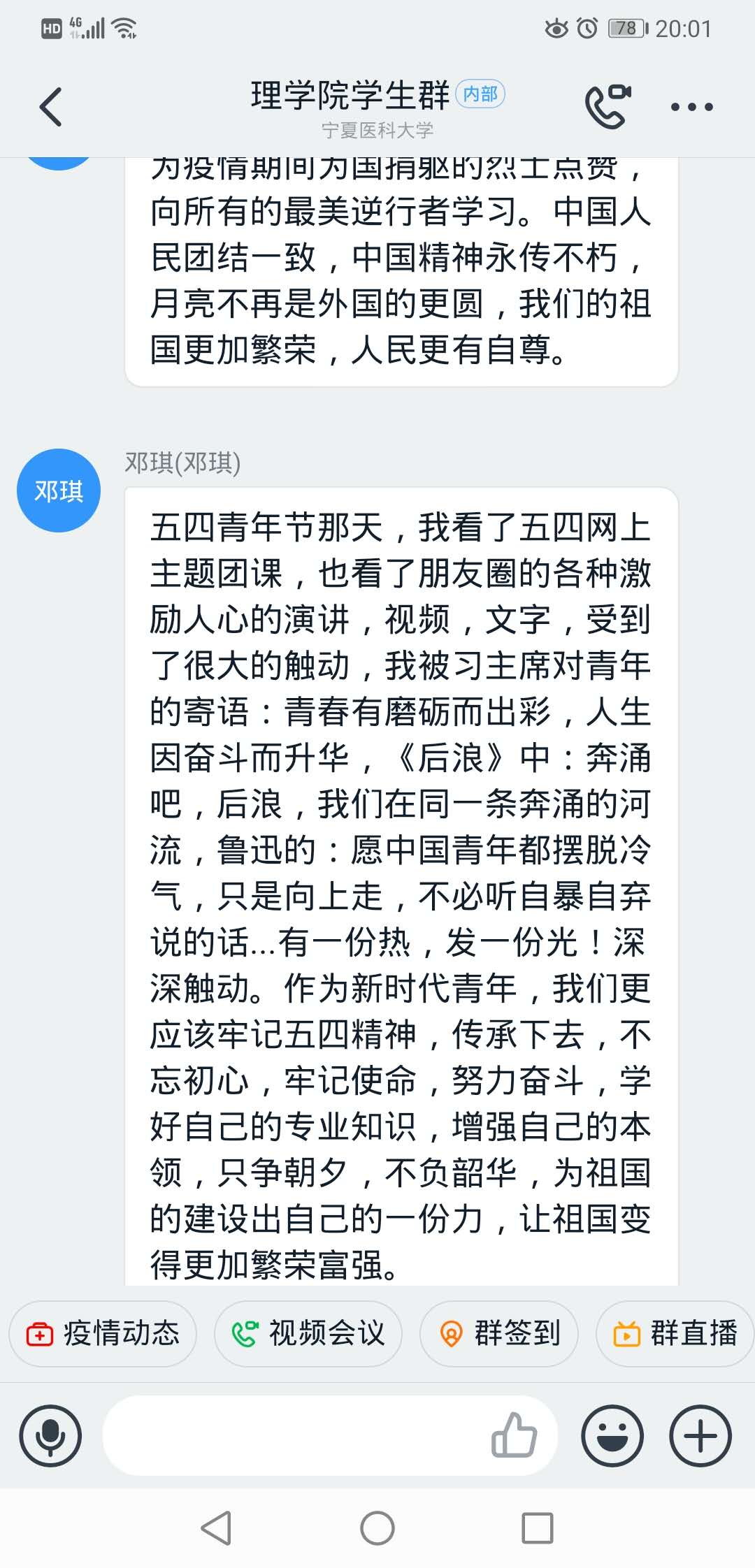The height and width of the screenshot is (1568, 755).
Task: Switch to voice message input
Action: pyautogui.click(x=50, y=1435)
